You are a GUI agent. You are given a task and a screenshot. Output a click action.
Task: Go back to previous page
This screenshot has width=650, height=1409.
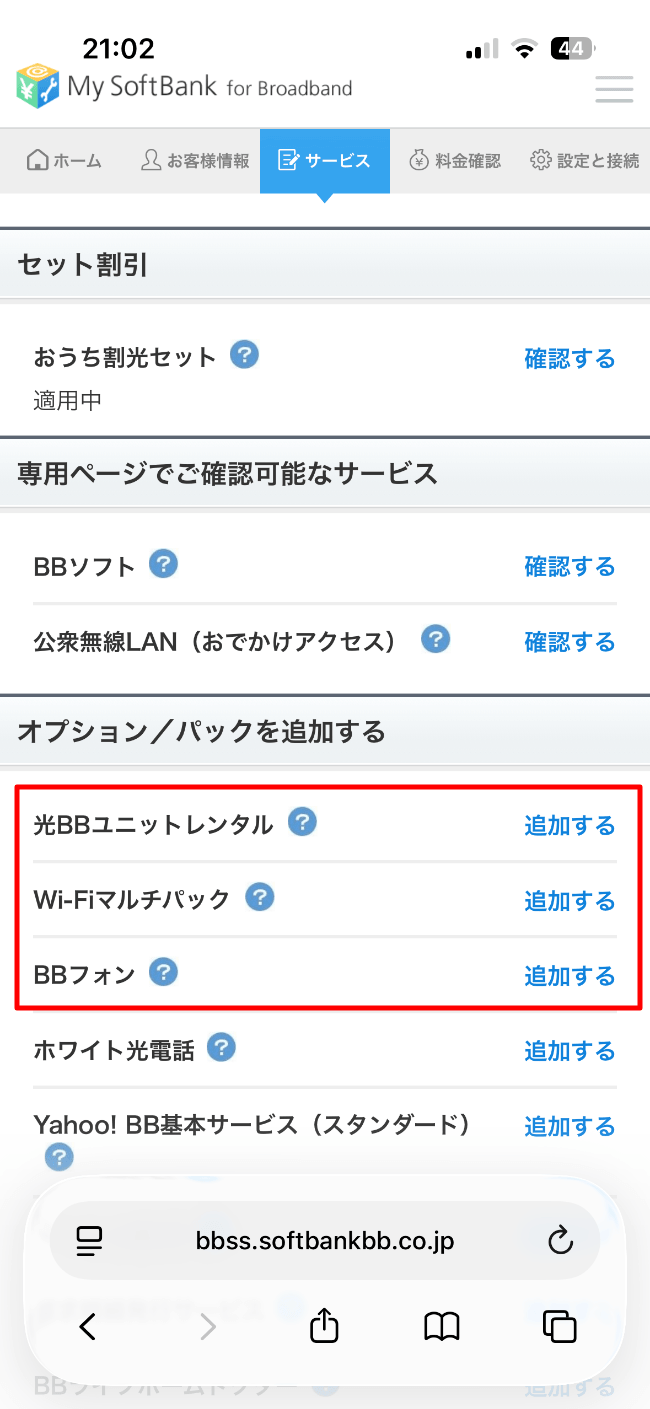[x=88, y=1327]
